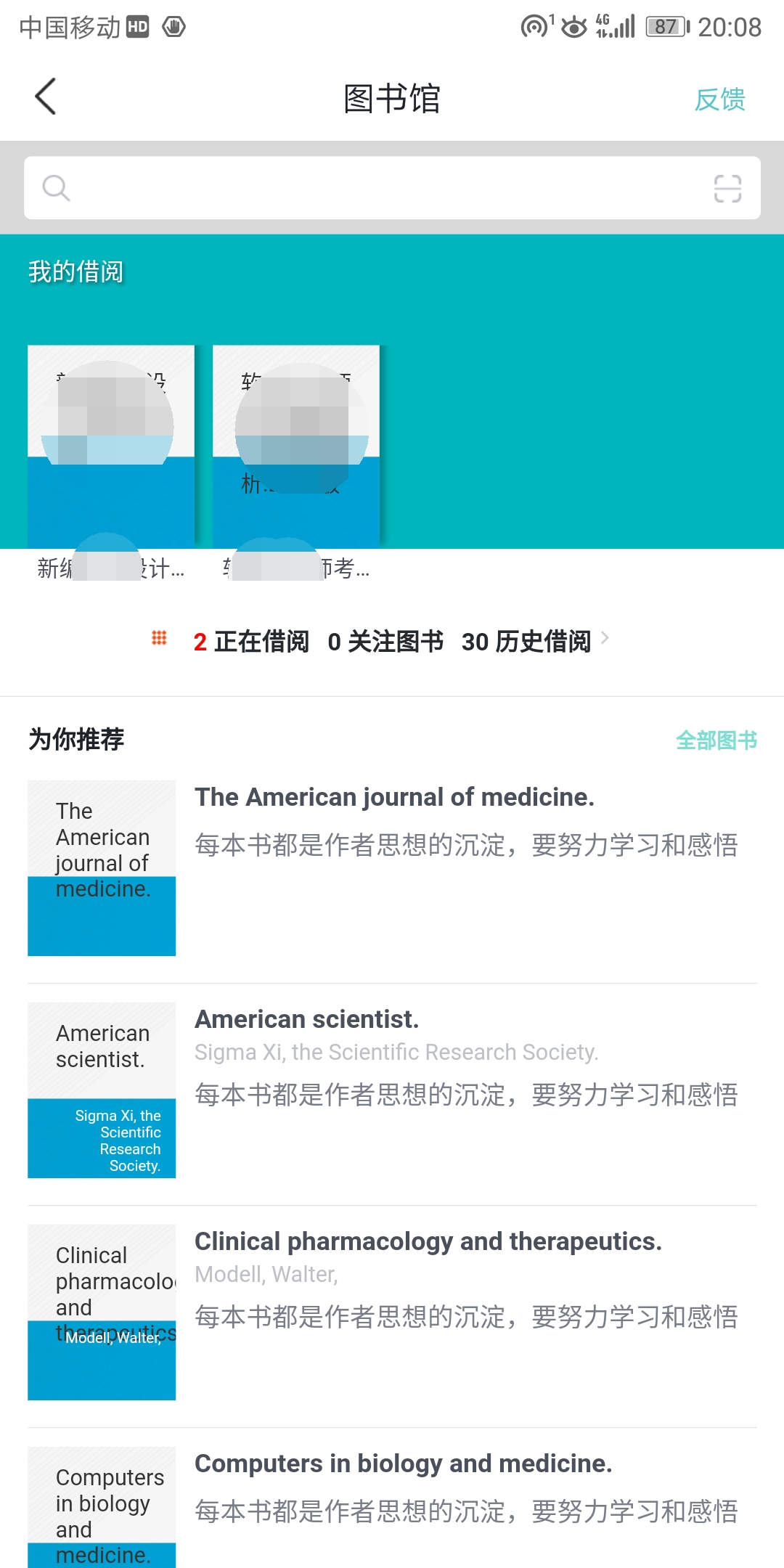The width and height of the screenshot is (784, 1568).
Task: Open the American scientist book entry
Action: 307,1020
